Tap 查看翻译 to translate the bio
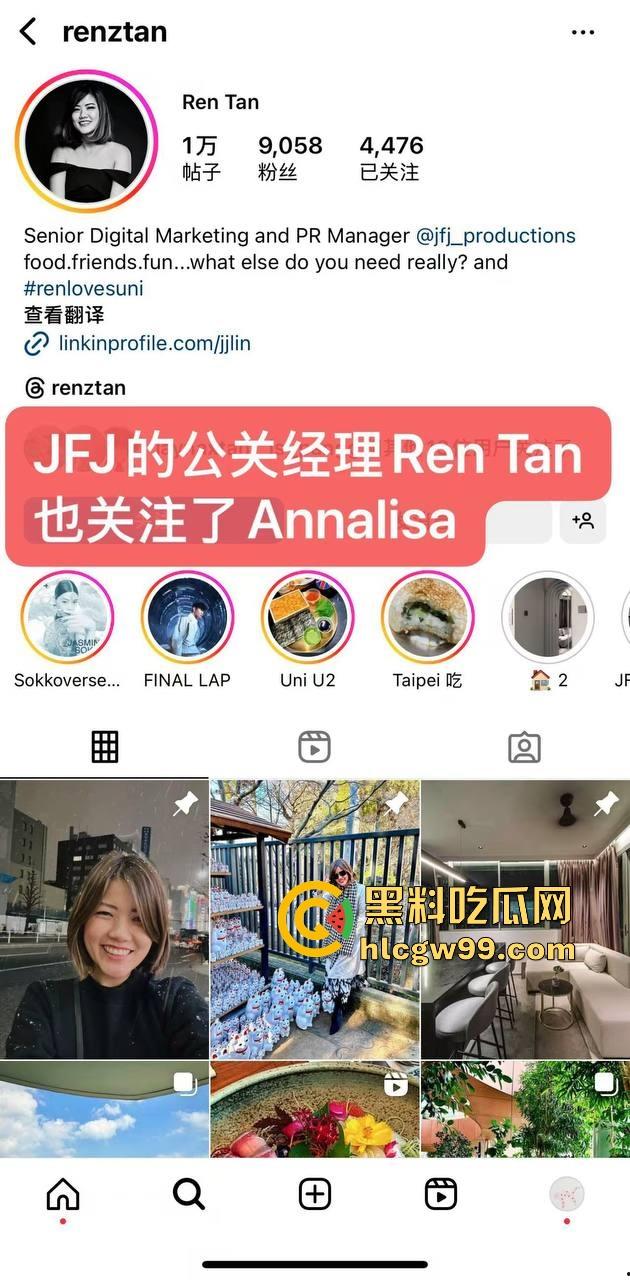This screenshot has width=630, height=1280. 64,316
